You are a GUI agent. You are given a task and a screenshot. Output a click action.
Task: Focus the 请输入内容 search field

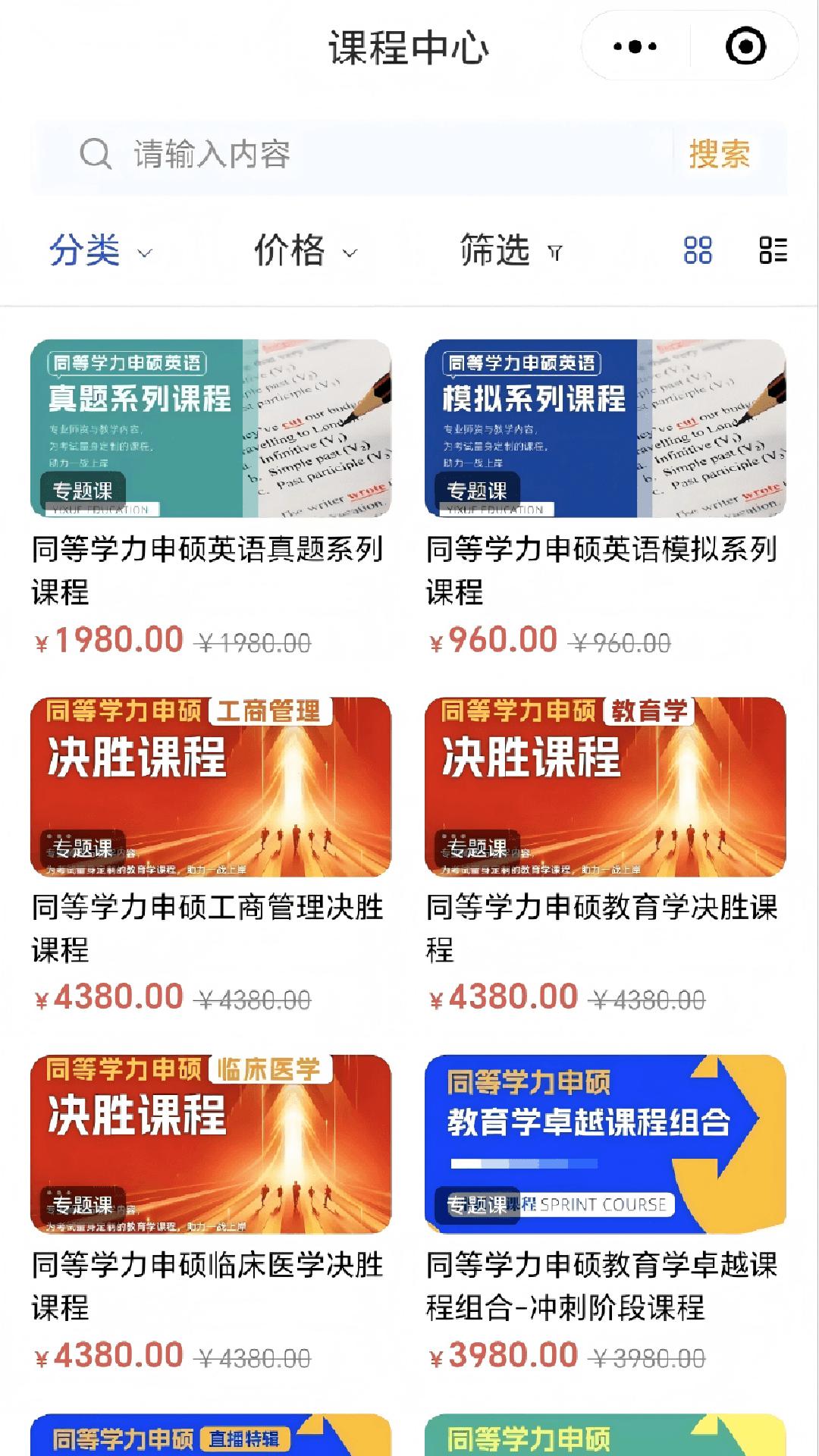pos(379,155)
